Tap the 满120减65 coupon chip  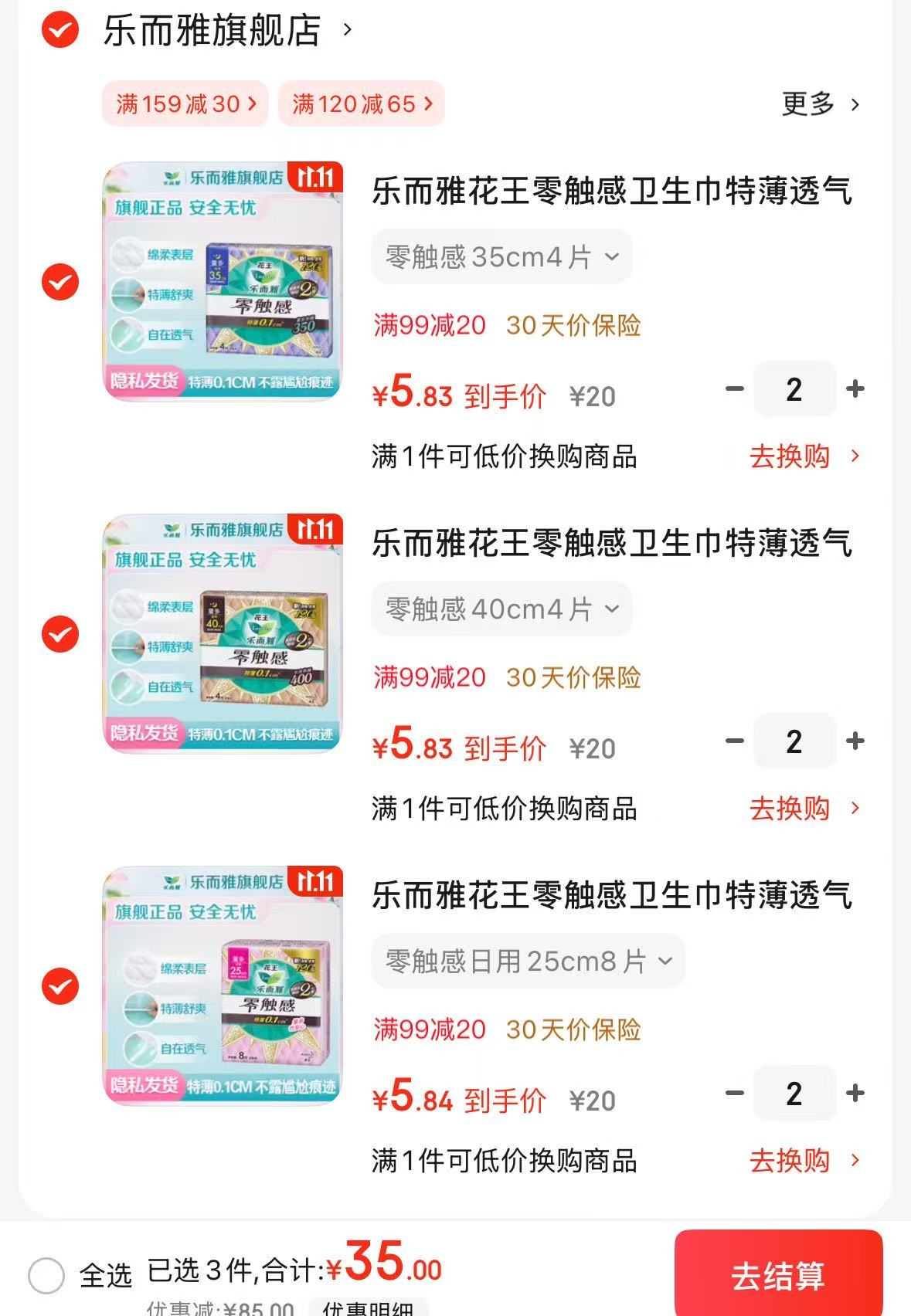click(362, 103)
